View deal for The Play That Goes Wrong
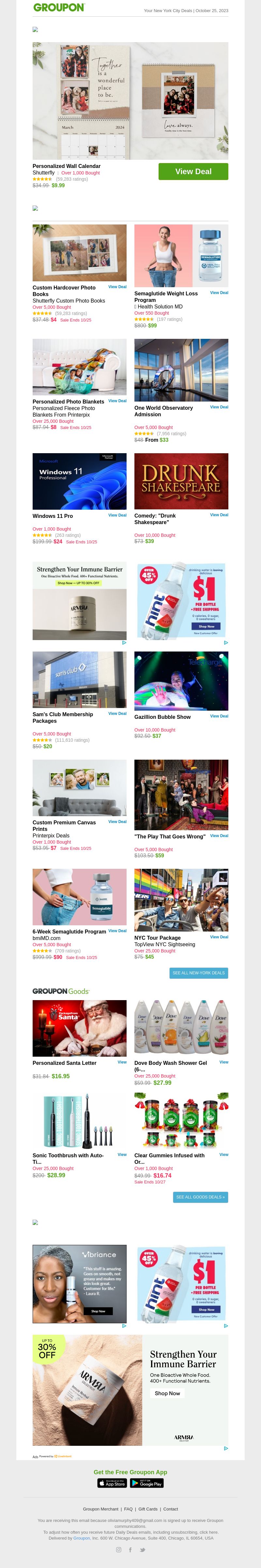The width and height of the screenshot is (261, 1568). [x=219, y=836]
